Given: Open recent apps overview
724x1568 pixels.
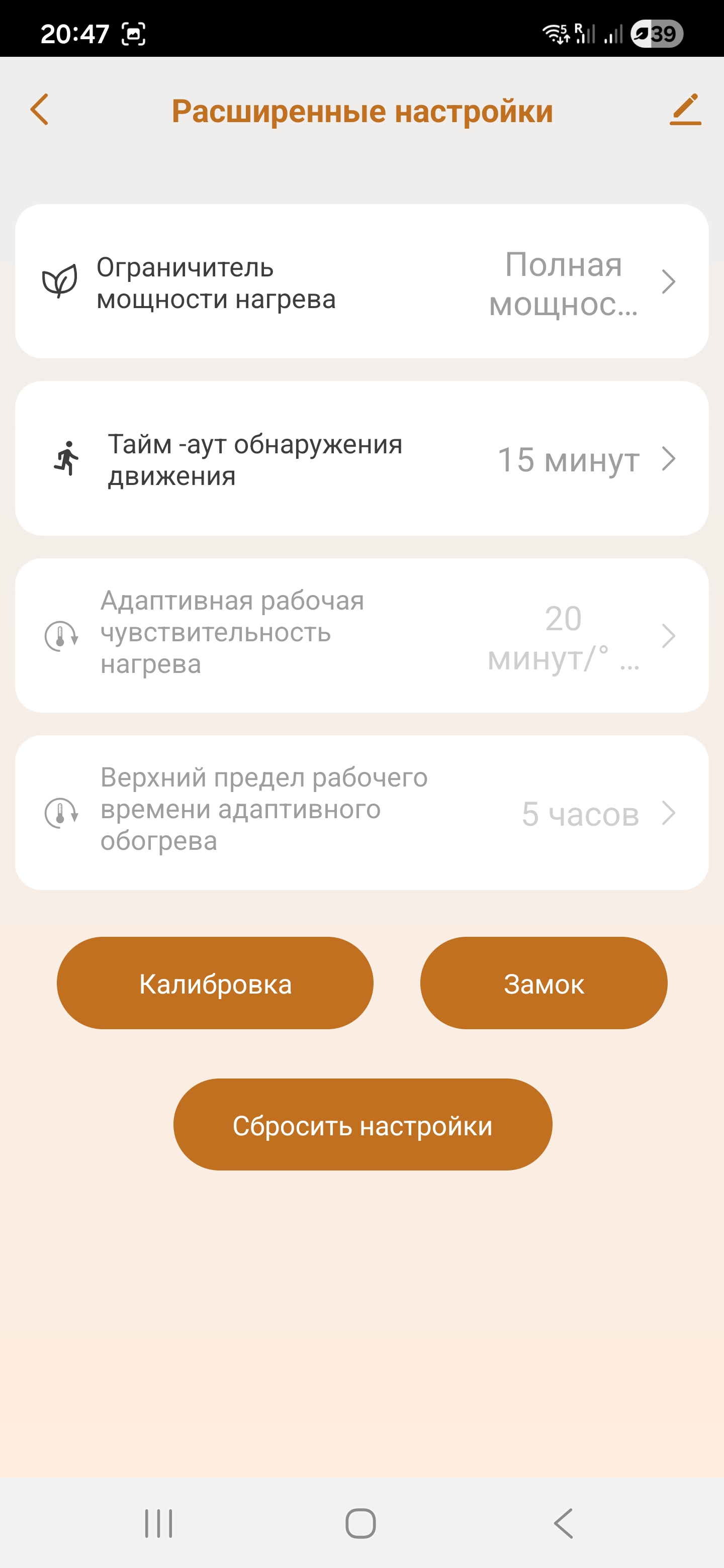Looking at the screenshot, I should click(159, 1524).
